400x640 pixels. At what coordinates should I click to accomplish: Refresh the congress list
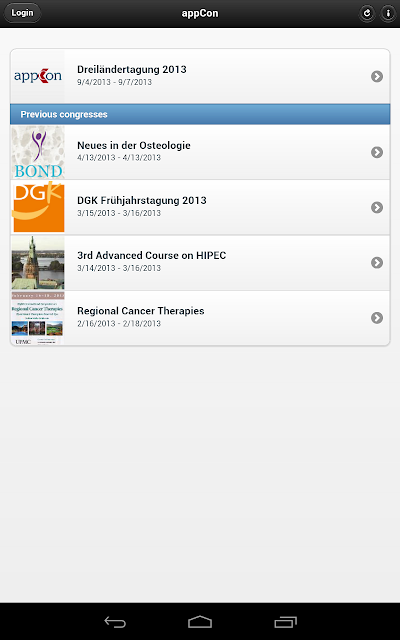(x=367, y=13)
